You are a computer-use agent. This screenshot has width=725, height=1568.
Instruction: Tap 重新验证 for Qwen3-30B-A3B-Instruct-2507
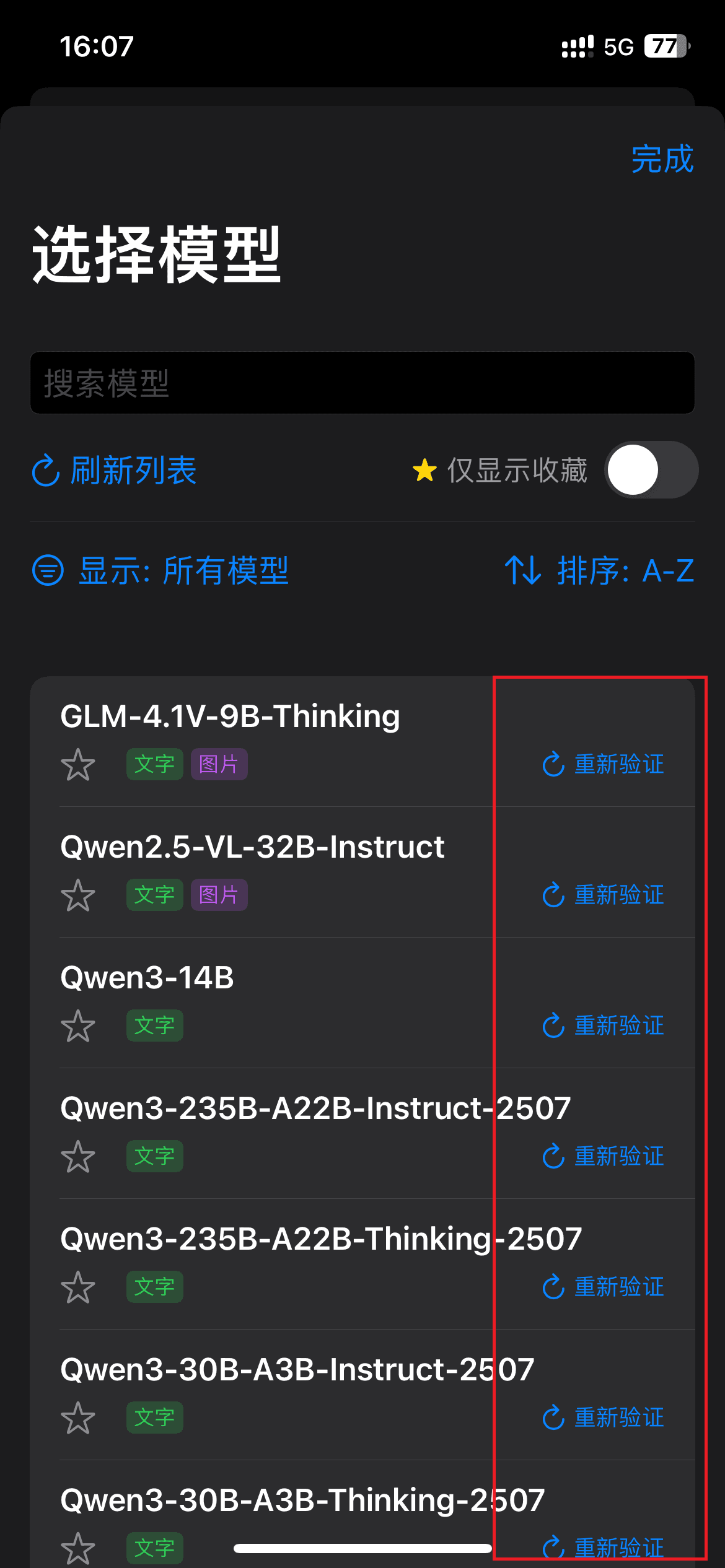coord(603,1418)
